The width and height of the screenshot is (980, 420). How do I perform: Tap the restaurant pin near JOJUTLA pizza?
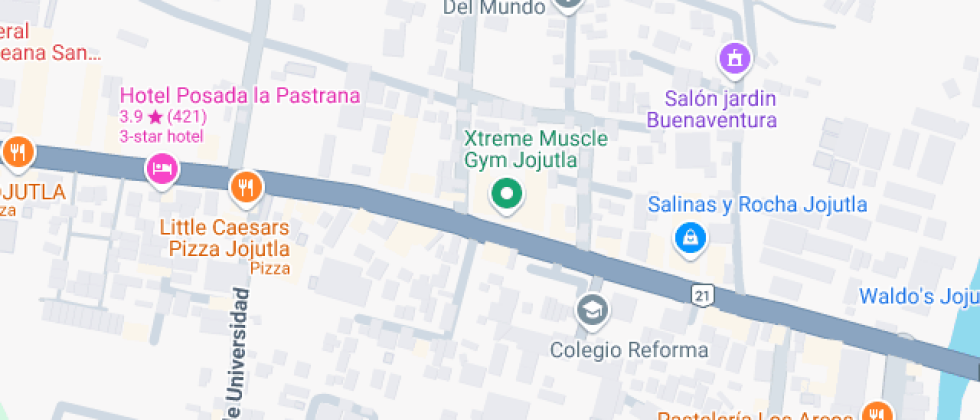click(17, 153)
